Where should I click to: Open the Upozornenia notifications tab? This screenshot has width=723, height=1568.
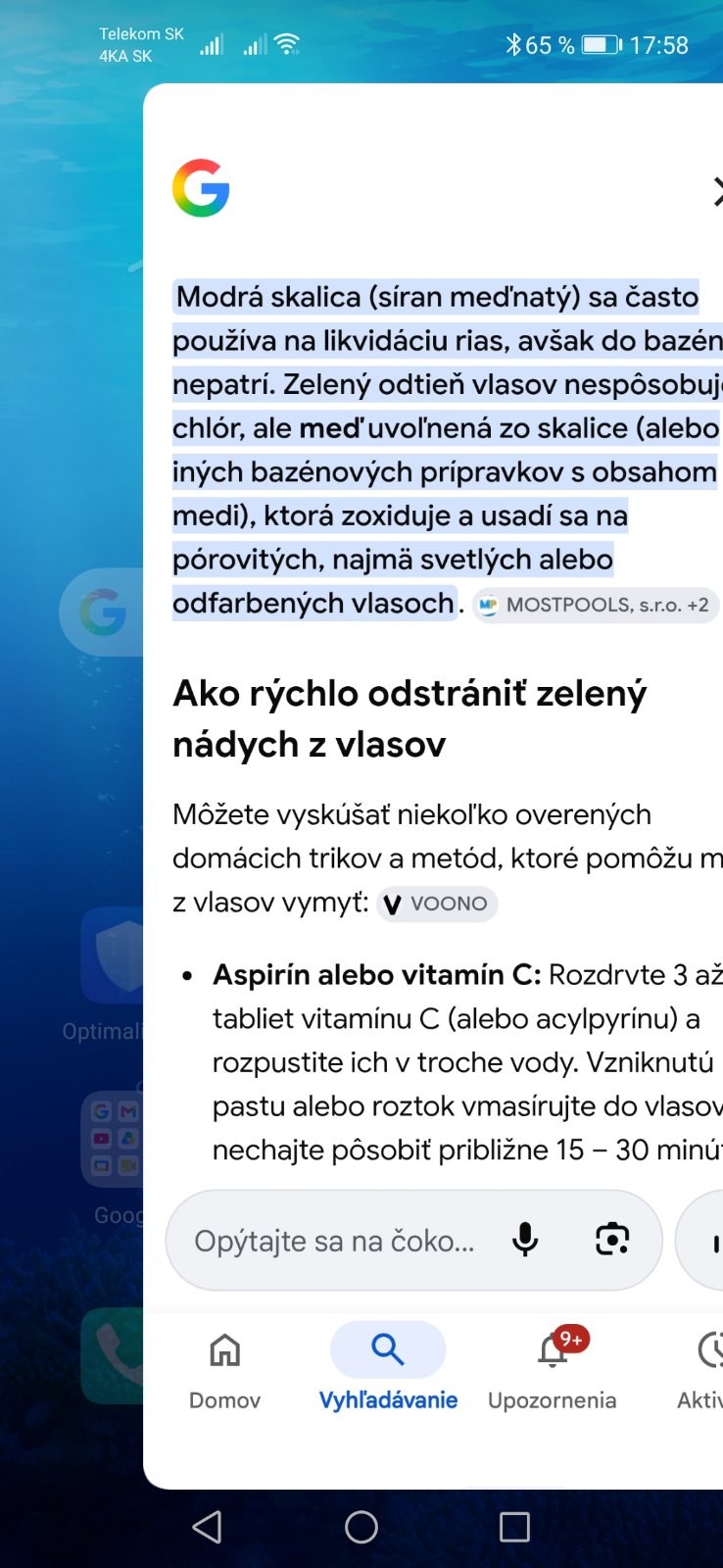[x=553, y=1370]
